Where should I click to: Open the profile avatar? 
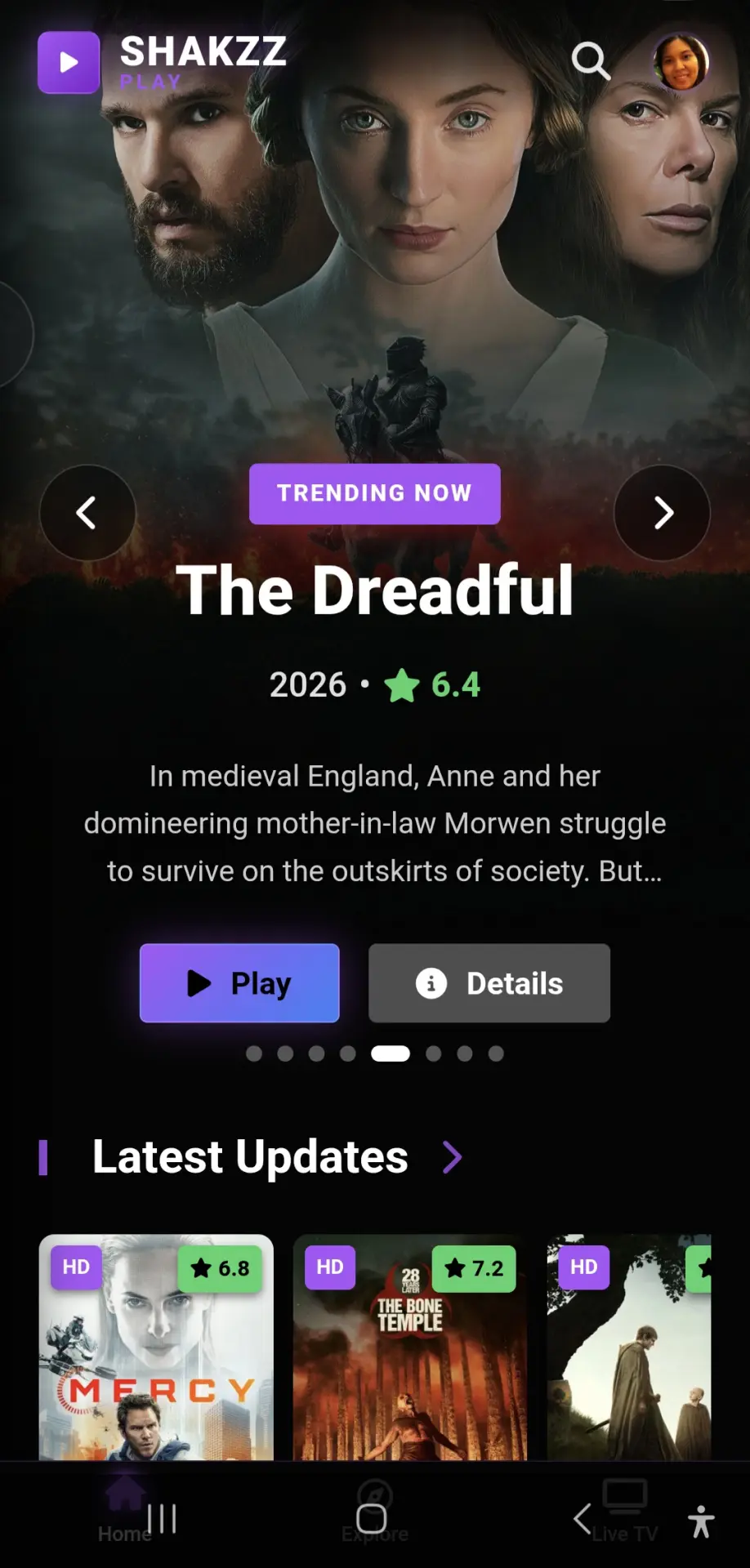click(681, 62)
